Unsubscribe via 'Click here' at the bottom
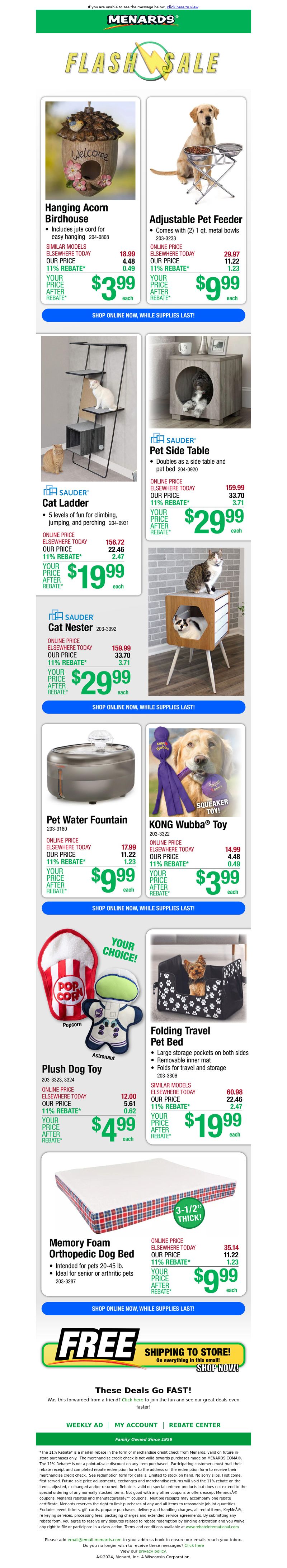 [x=194, y=1545]
